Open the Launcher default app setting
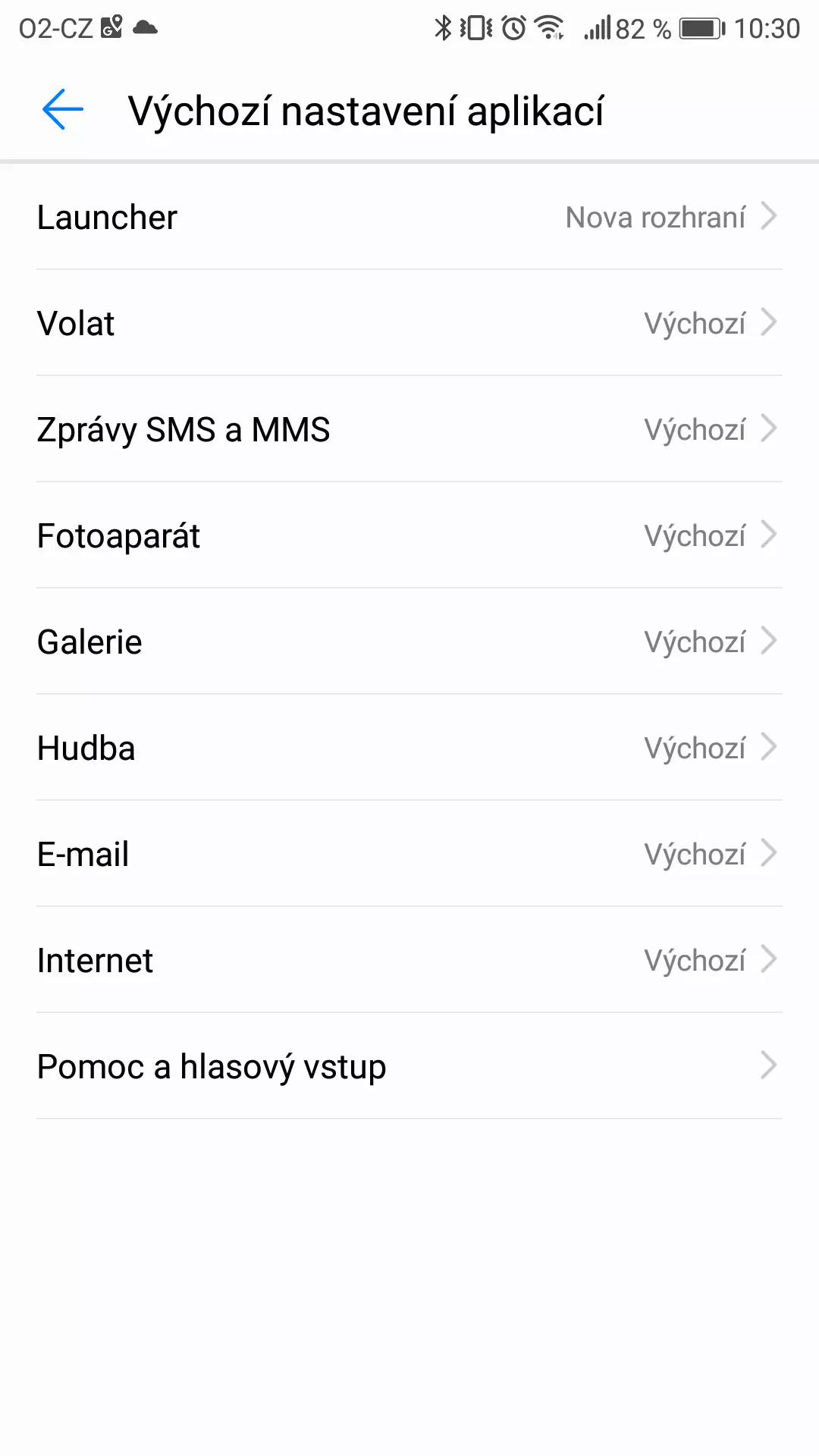This screenshot has width=819, height=1456. [409, 217]
